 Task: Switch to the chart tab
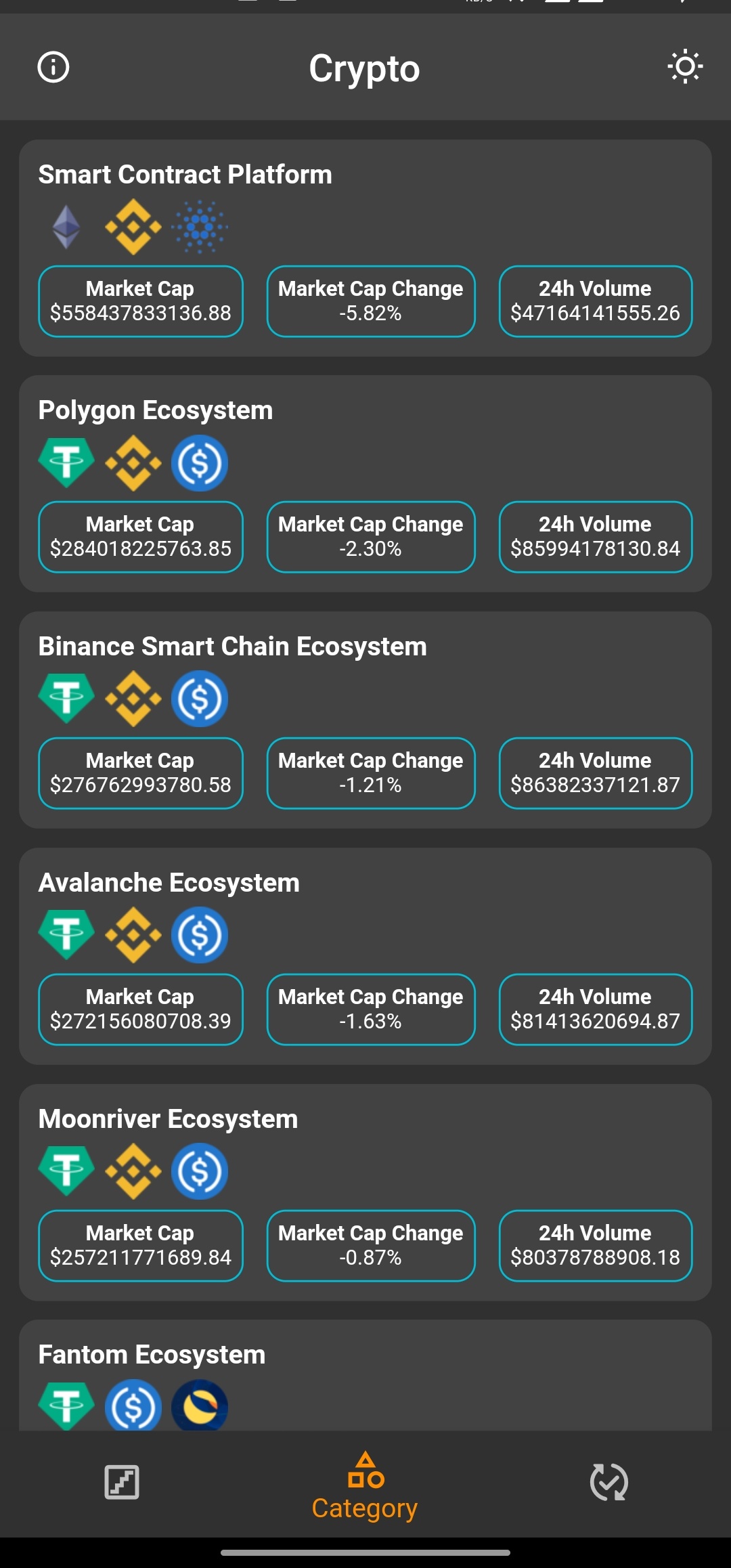coord(122,1483)
